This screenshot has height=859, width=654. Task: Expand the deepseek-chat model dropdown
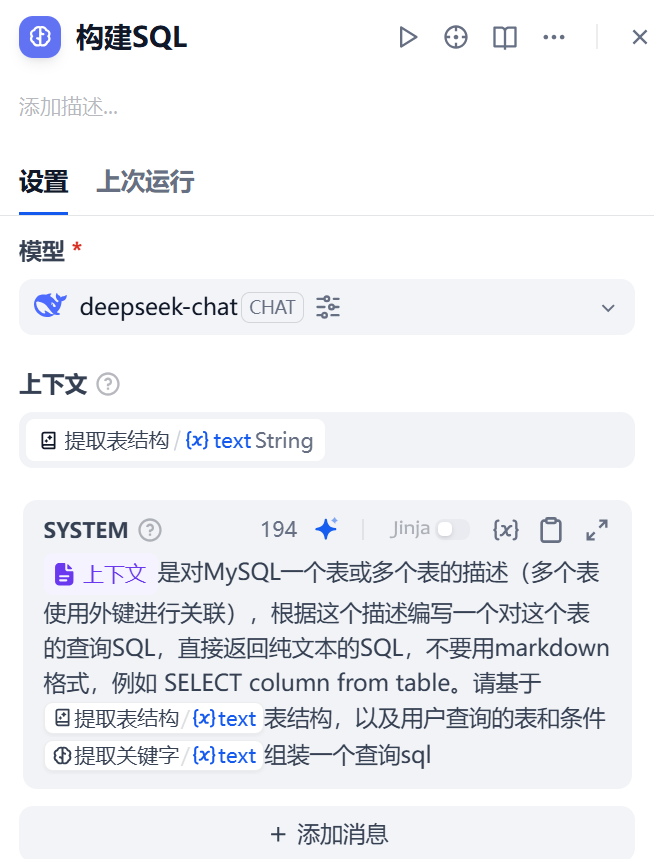point(608,308)
